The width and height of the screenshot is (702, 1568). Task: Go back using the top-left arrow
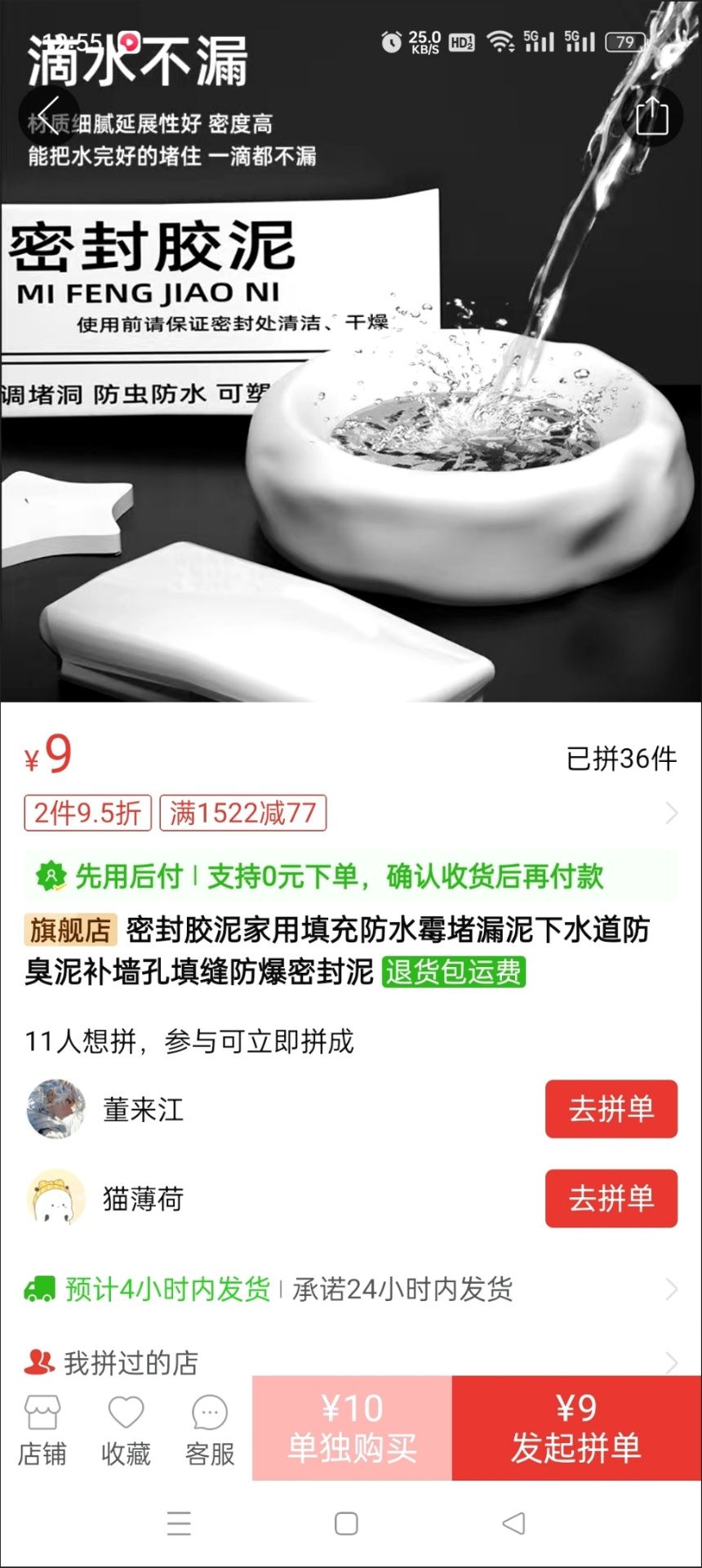49,114
